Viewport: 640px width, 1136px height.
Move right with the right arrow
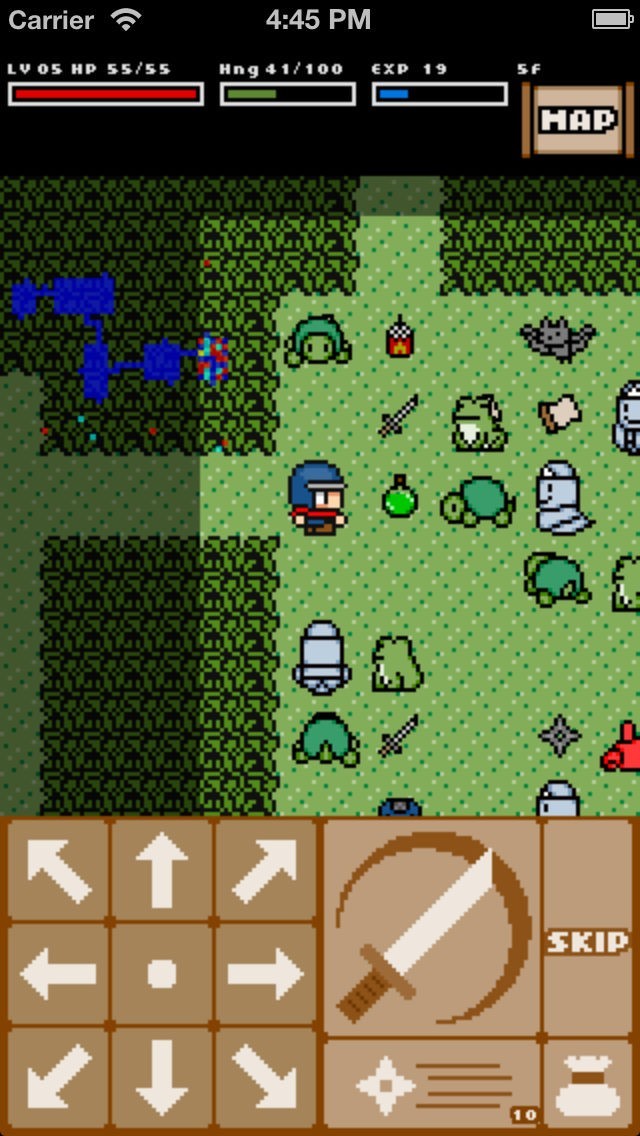[264, 973]
